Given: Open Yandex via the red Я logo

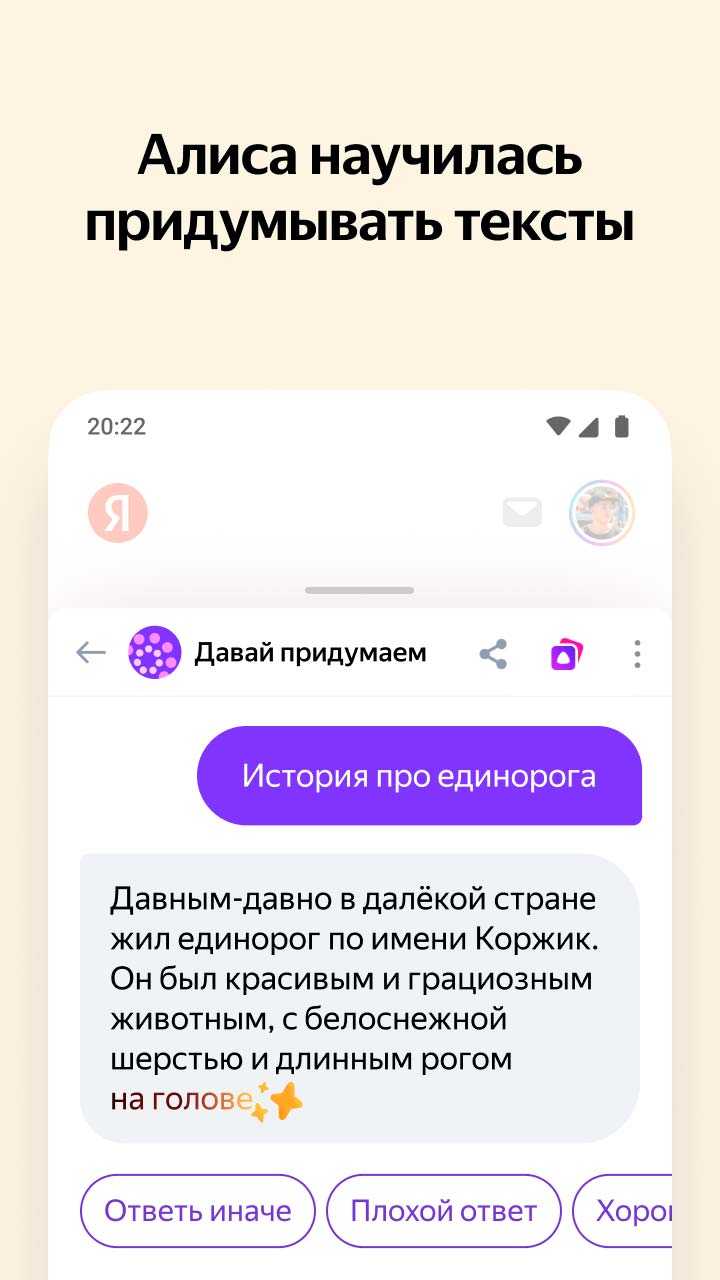Looking at the screenshot, I should tap(119, 512).
